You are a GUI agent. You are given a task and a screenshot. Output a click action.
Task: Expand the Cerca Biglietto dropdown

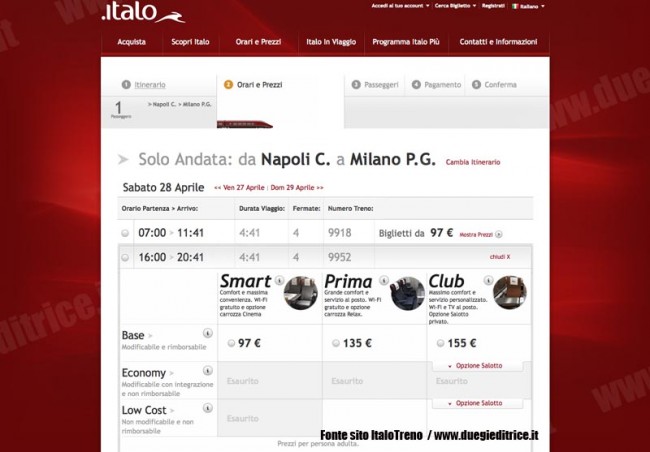(x=454, y=6)
